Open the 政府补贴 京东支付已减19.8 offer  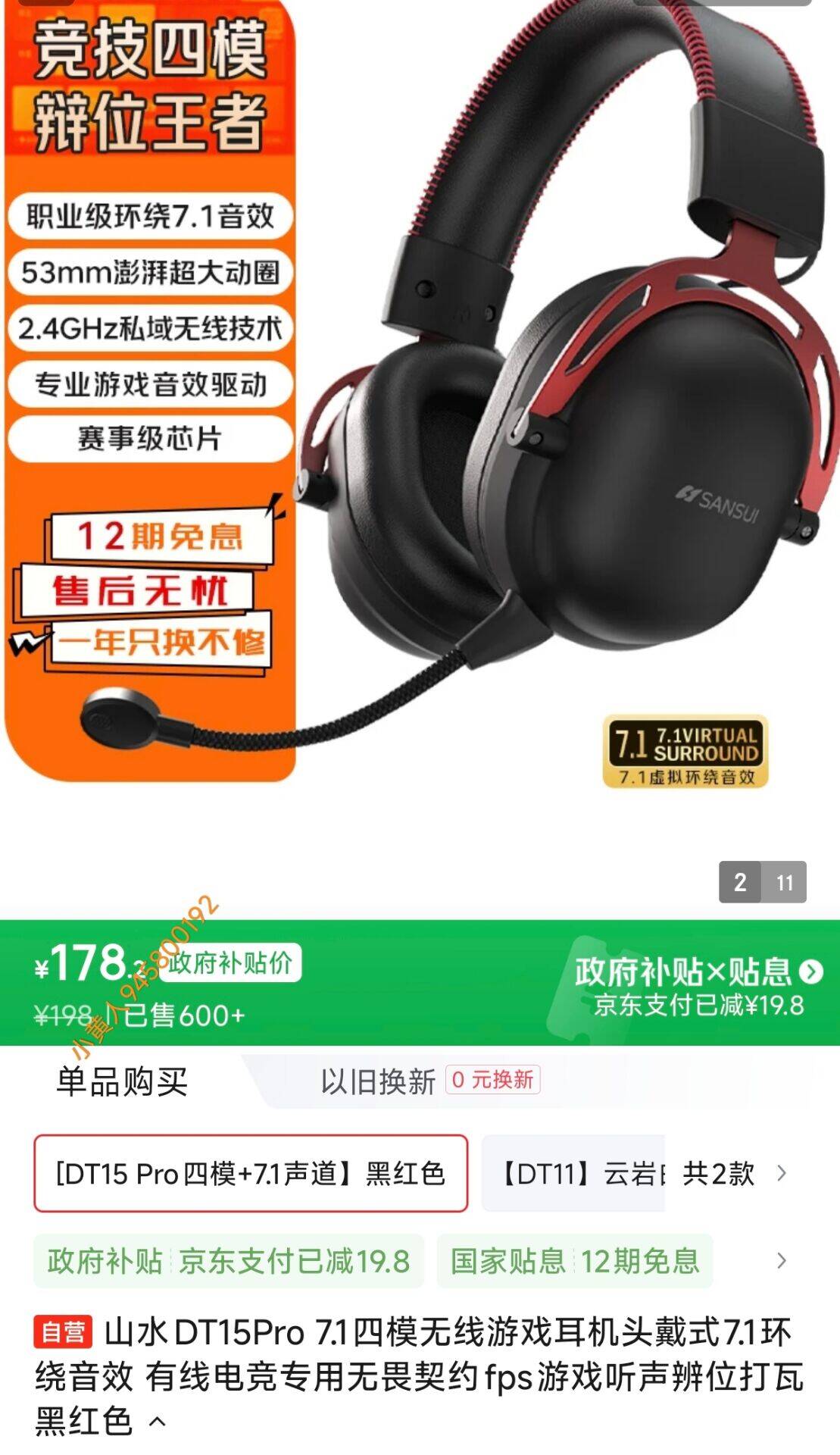tap(228, 1261)
